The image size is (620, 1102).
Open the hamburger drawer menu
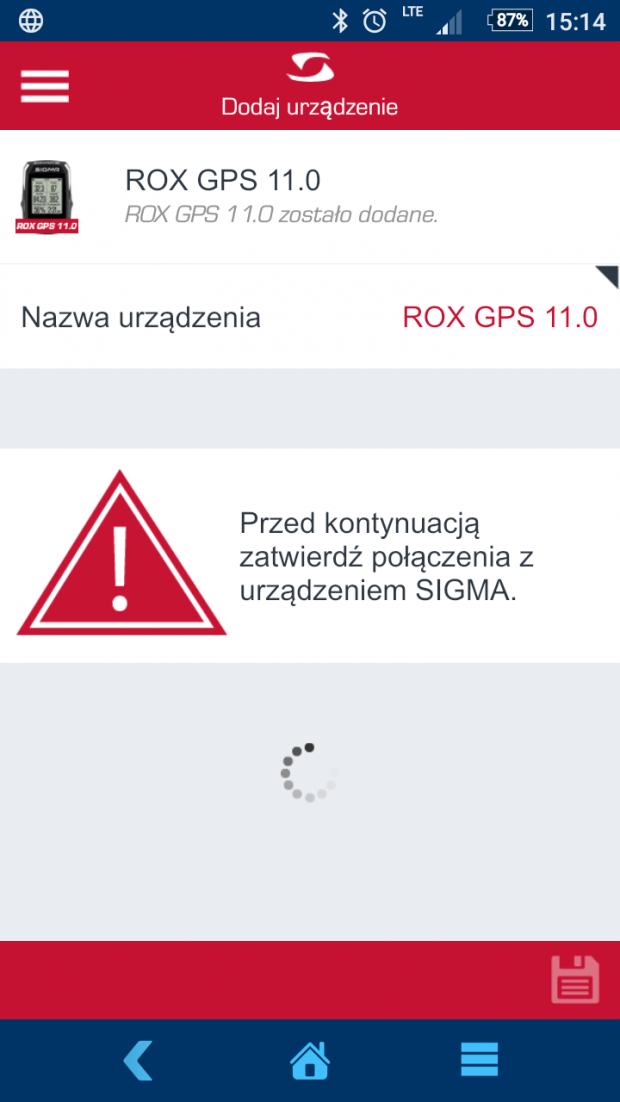click(45, 86)
